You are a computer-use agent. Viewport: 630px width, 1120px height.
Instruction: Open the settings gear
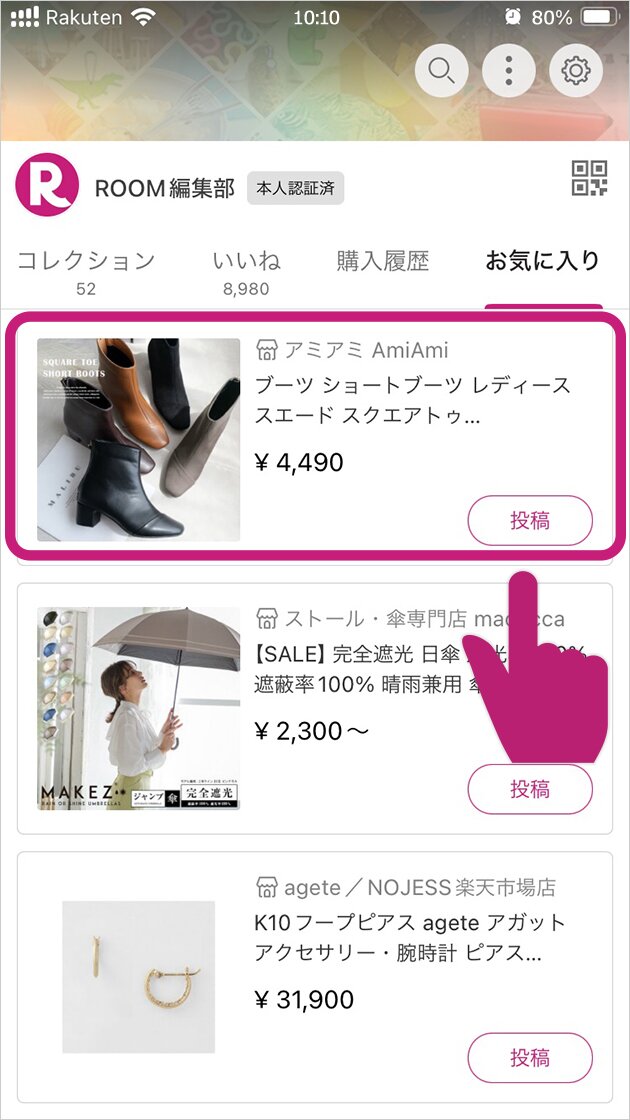576,71
